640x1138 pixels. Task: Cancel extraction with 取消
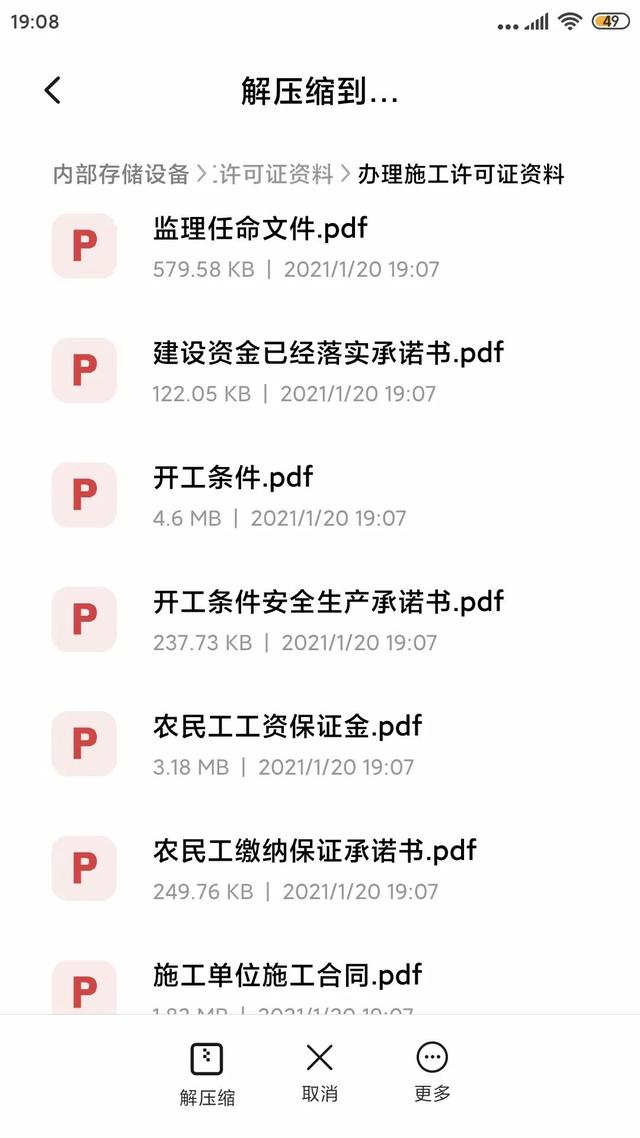point(320,1073)
